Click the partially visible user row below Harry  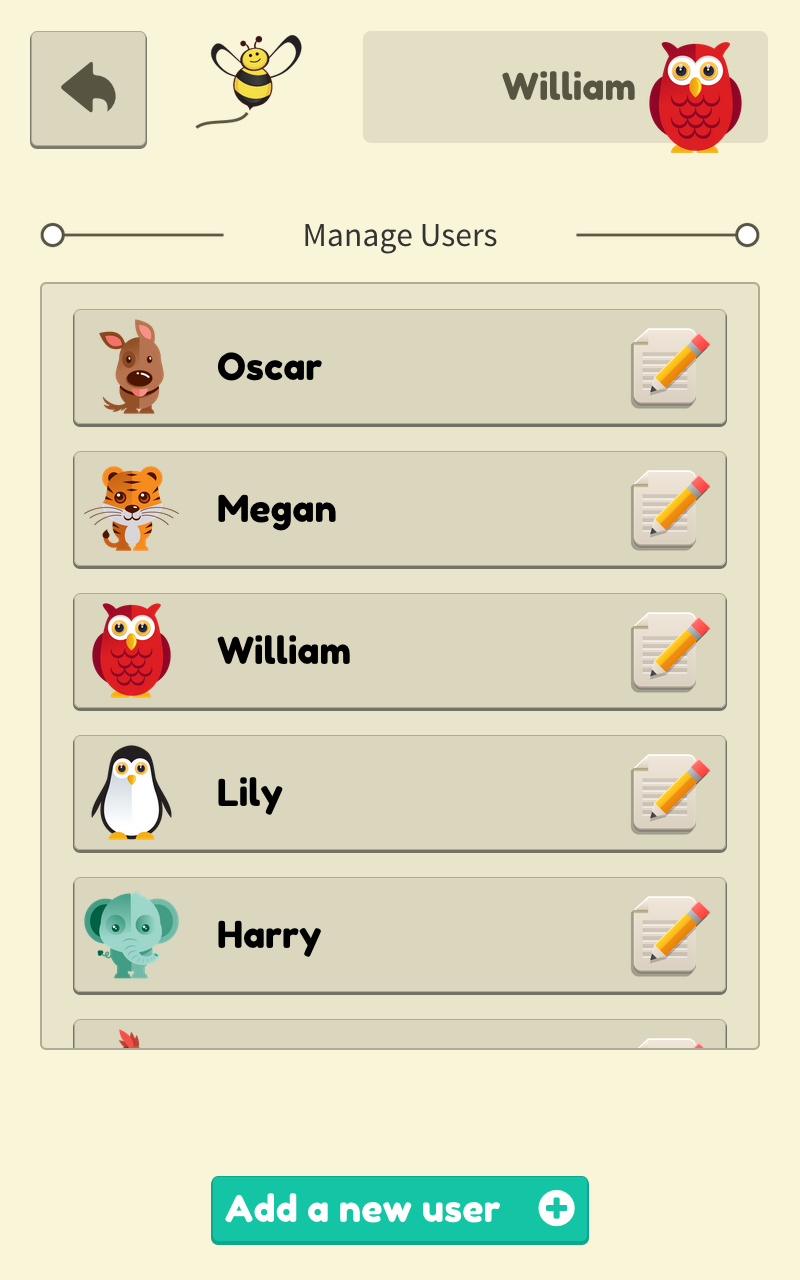point(400,1035)
